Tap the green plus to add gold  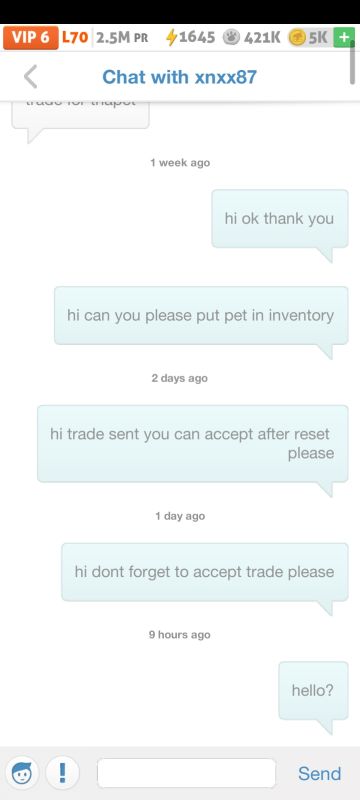344,38
